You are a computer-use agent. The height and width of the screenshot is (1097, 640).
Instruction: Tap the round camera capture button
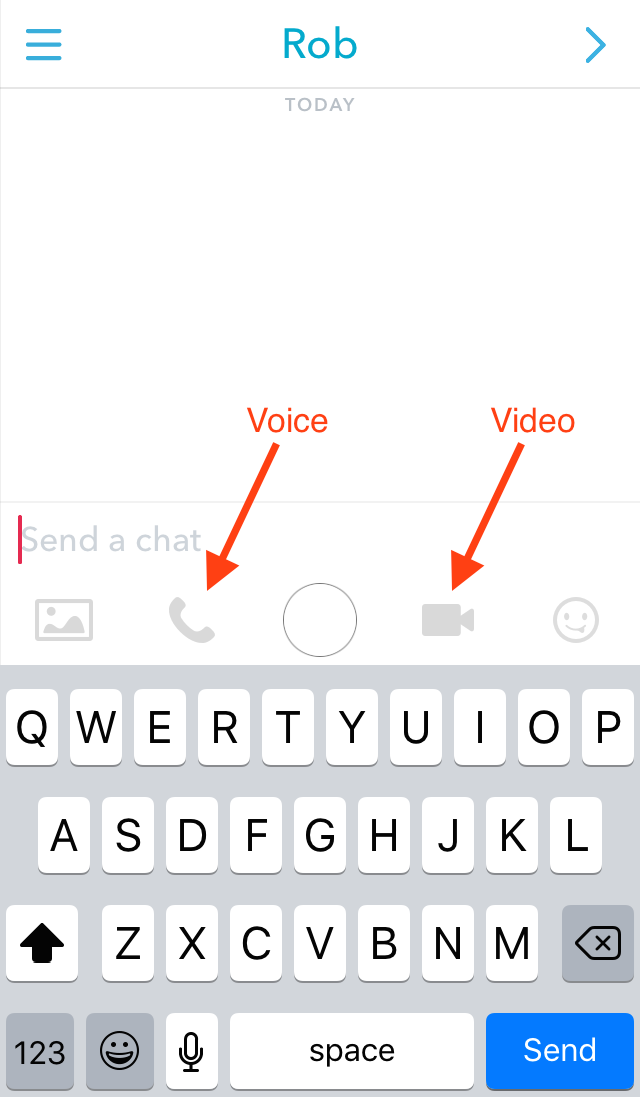[x=320, y=620]
